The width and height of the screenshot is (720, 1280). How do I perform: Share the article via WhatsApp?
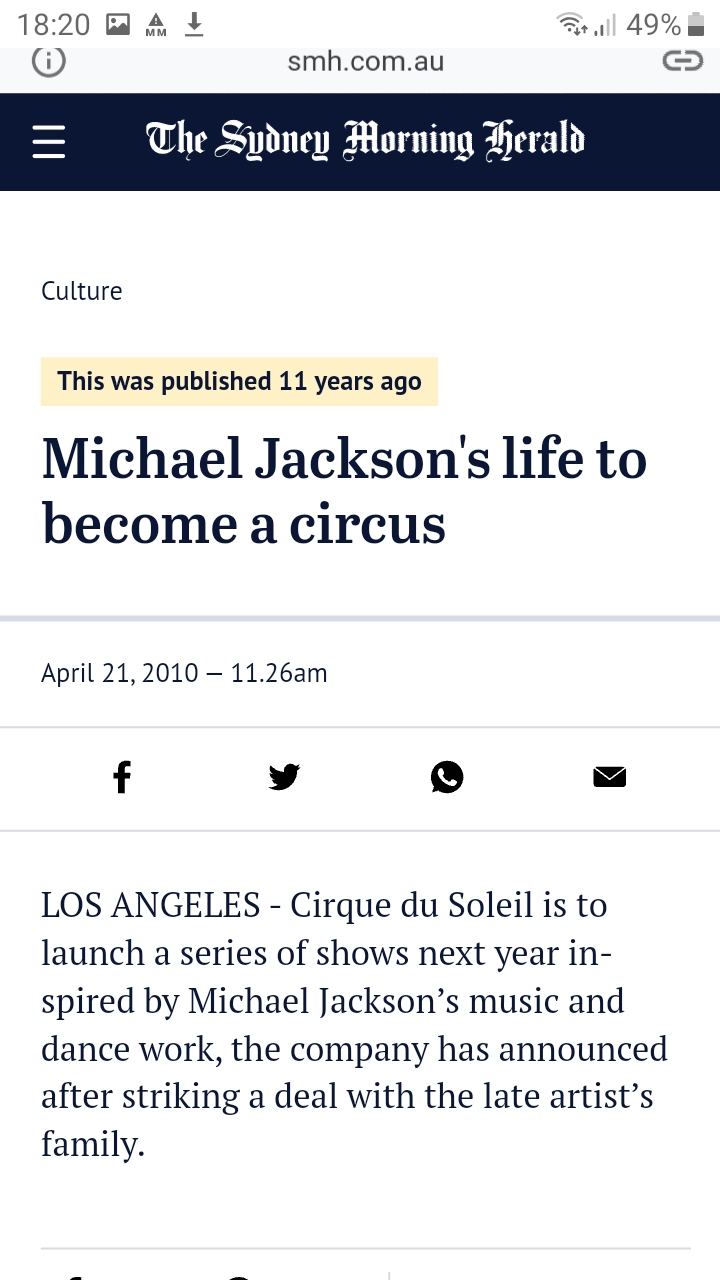(x=447, y=777)
